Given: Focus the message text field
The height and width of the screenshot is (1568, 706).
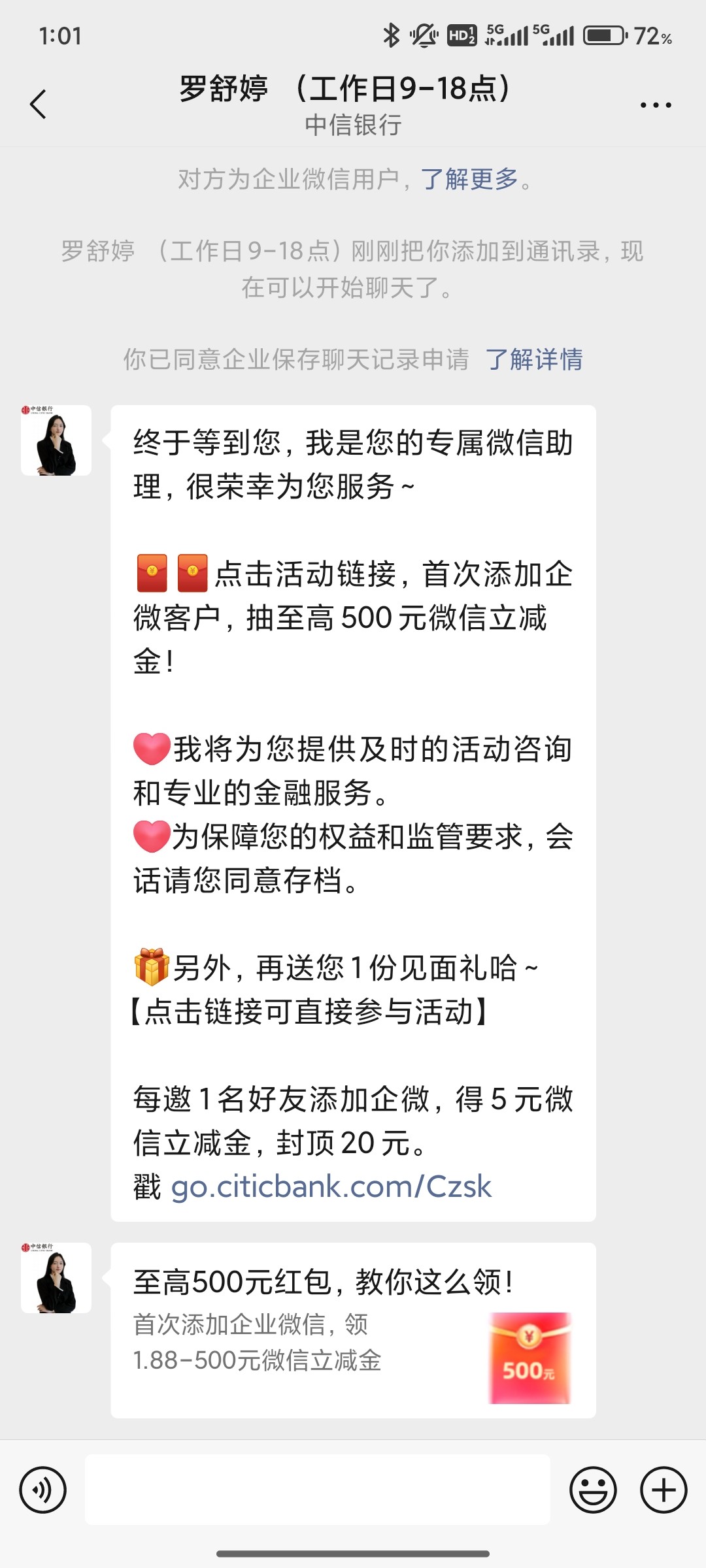Looking at the screenshot, I should (318, 1490).
